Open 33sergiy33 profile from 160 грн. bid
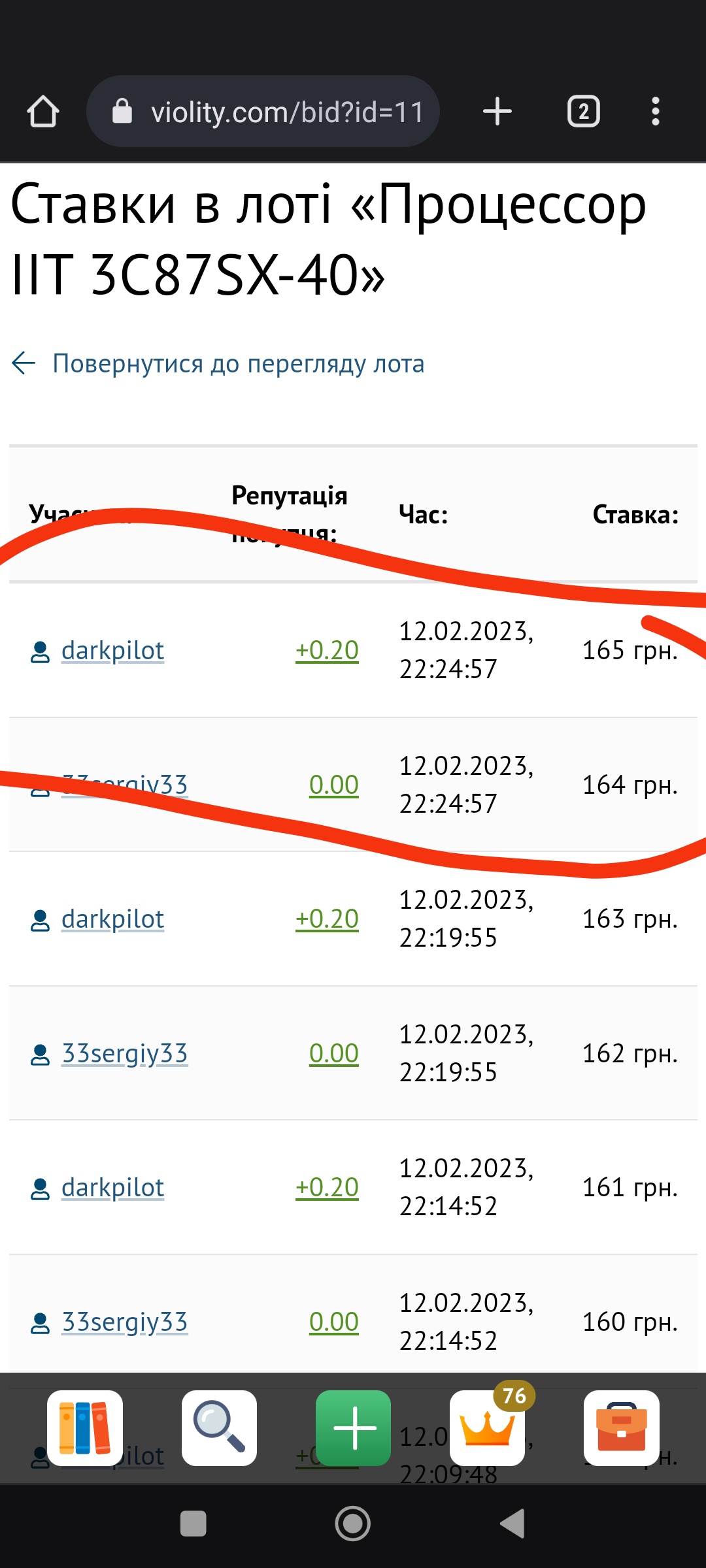This screenshot has height=1568, width=706. 124,1322
